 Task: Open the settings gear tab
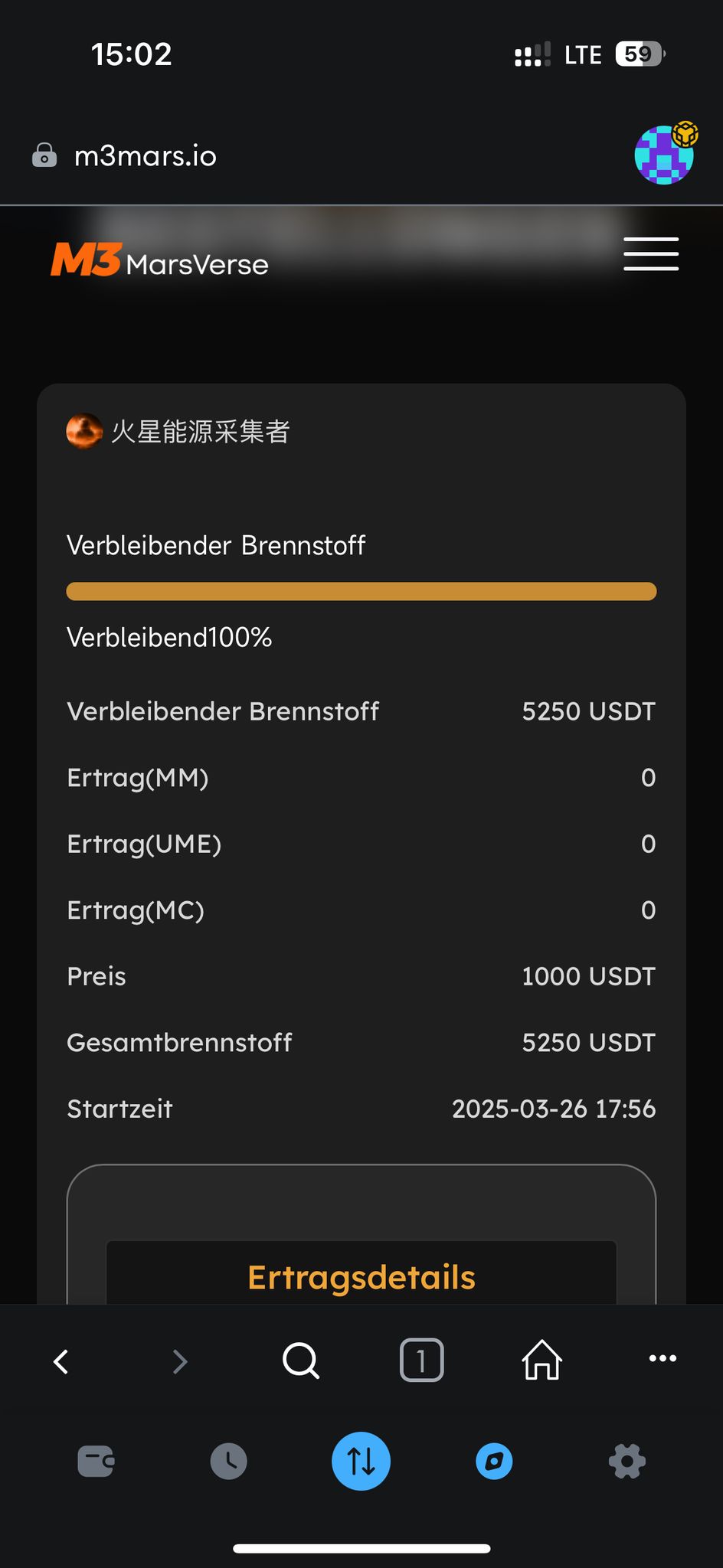[627, 1461]
